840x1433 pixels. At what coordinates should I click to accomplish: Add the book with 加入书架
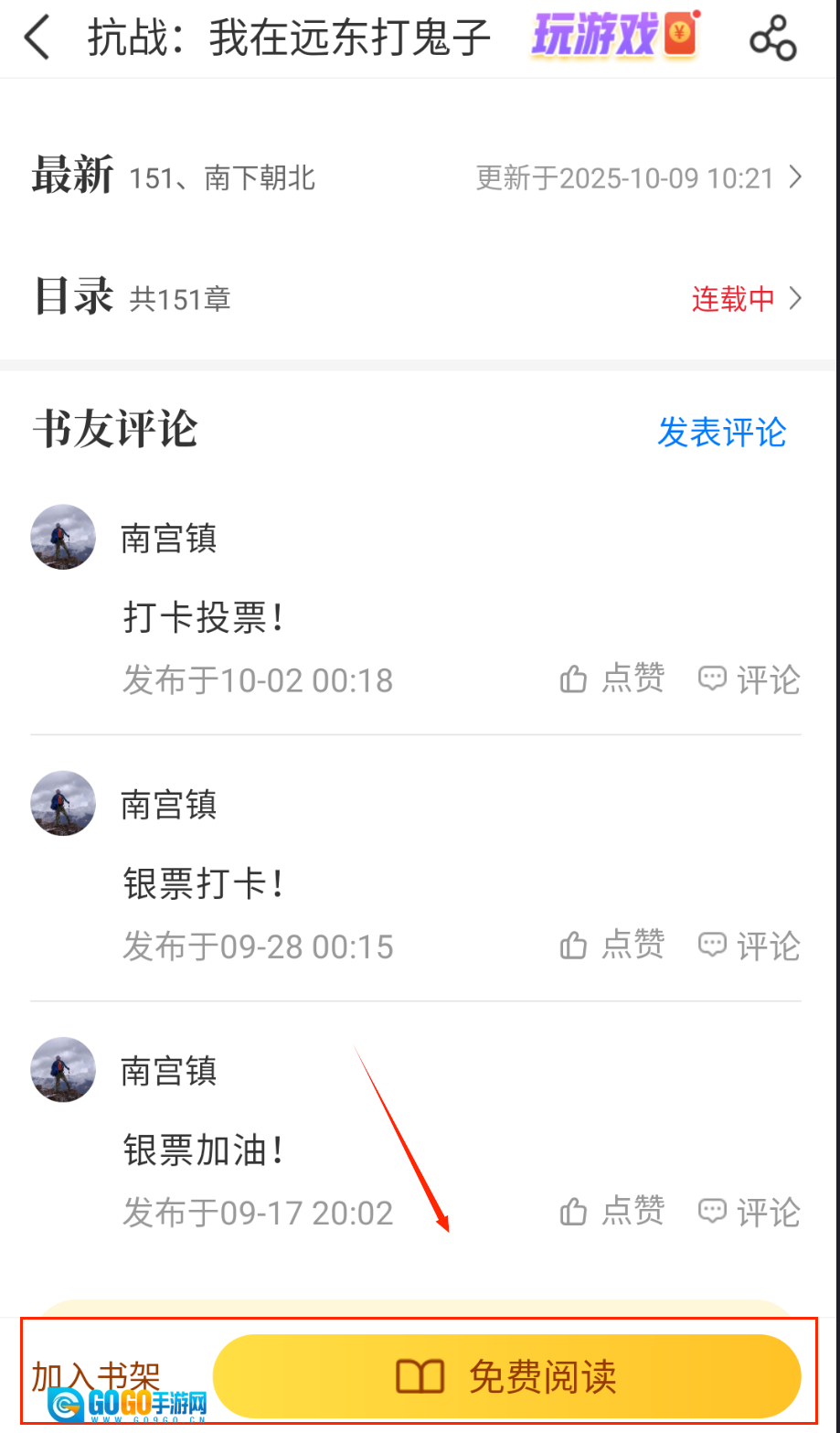tap(96, 1374)
